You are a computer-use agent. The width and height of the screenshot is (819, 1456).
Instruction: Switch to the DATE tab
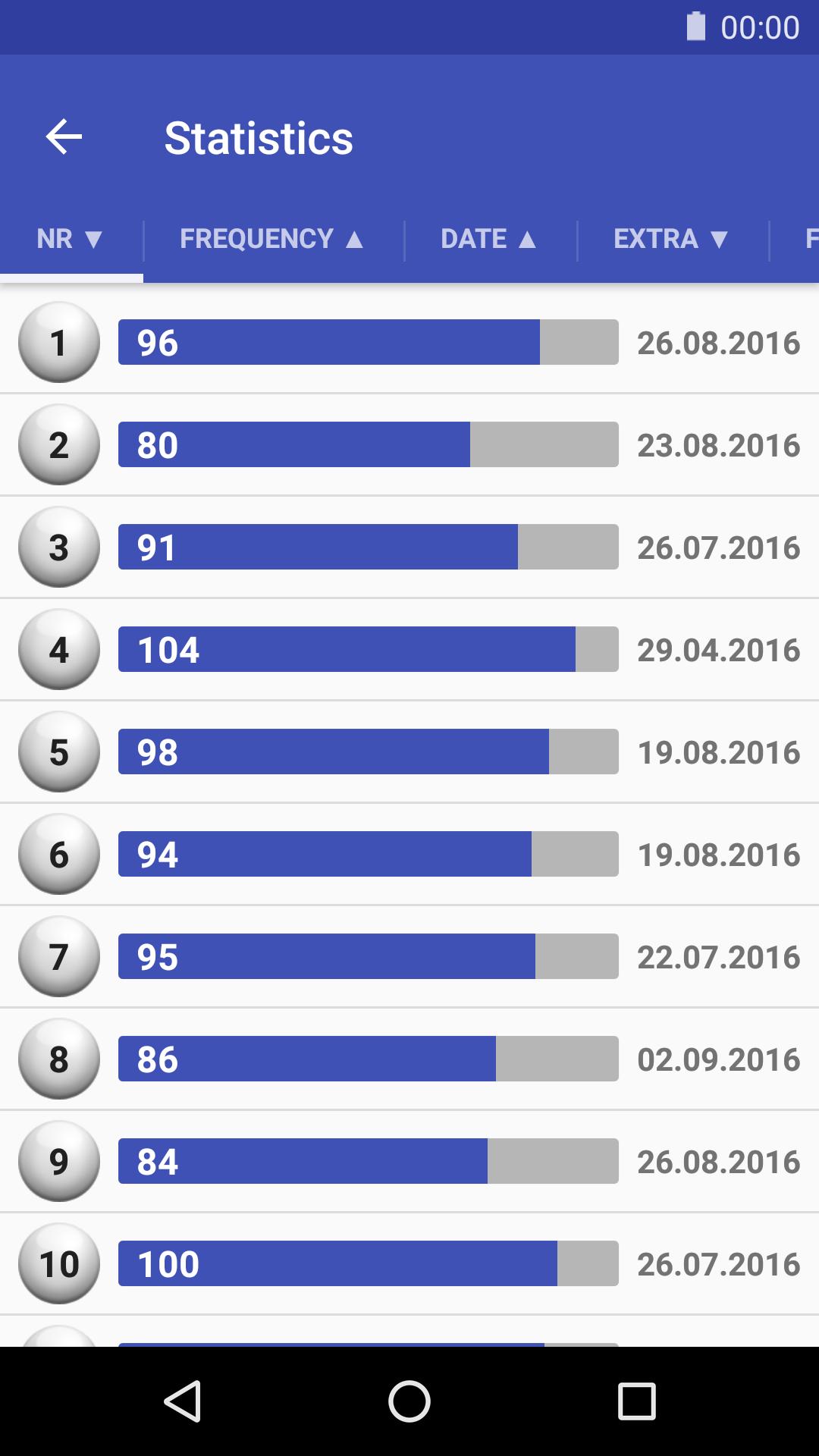[x=488, y=239]
